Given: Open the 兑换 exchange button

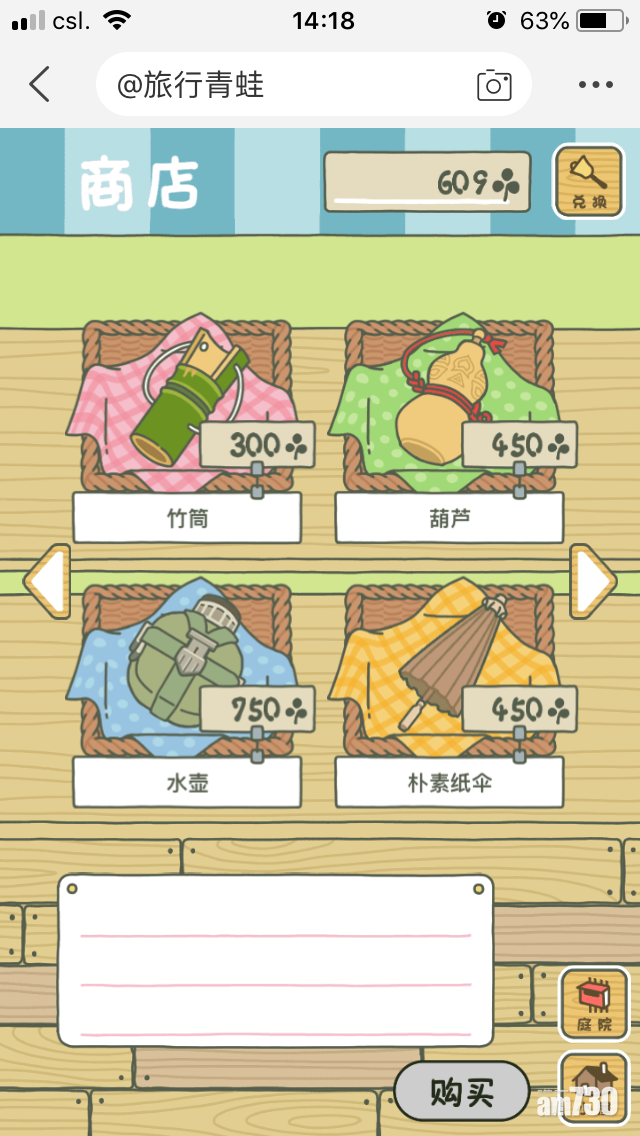Looking at the screenshot, I should click(588, 181).
